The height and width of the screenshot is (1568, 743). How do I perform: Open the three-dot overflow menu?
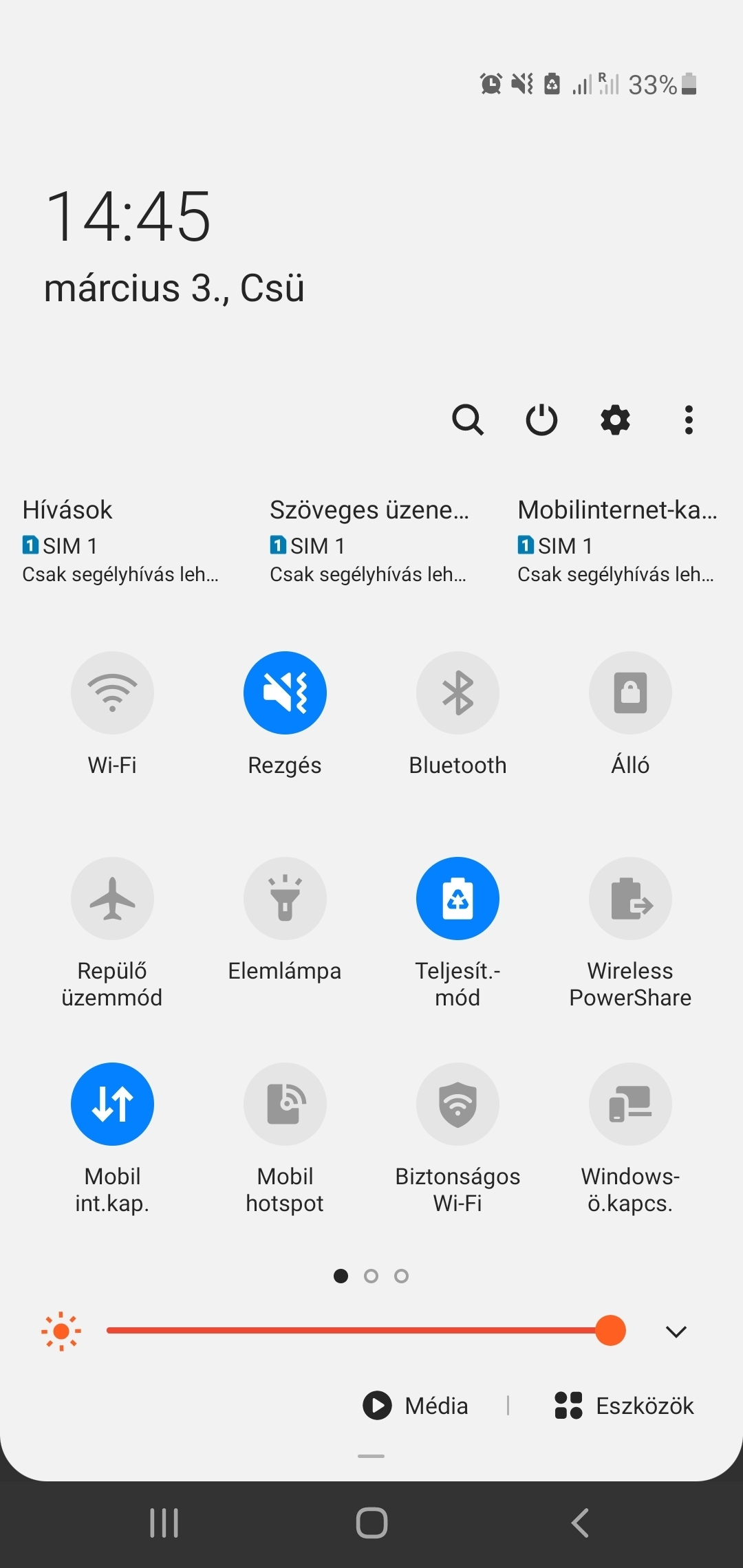pos(689,420)
